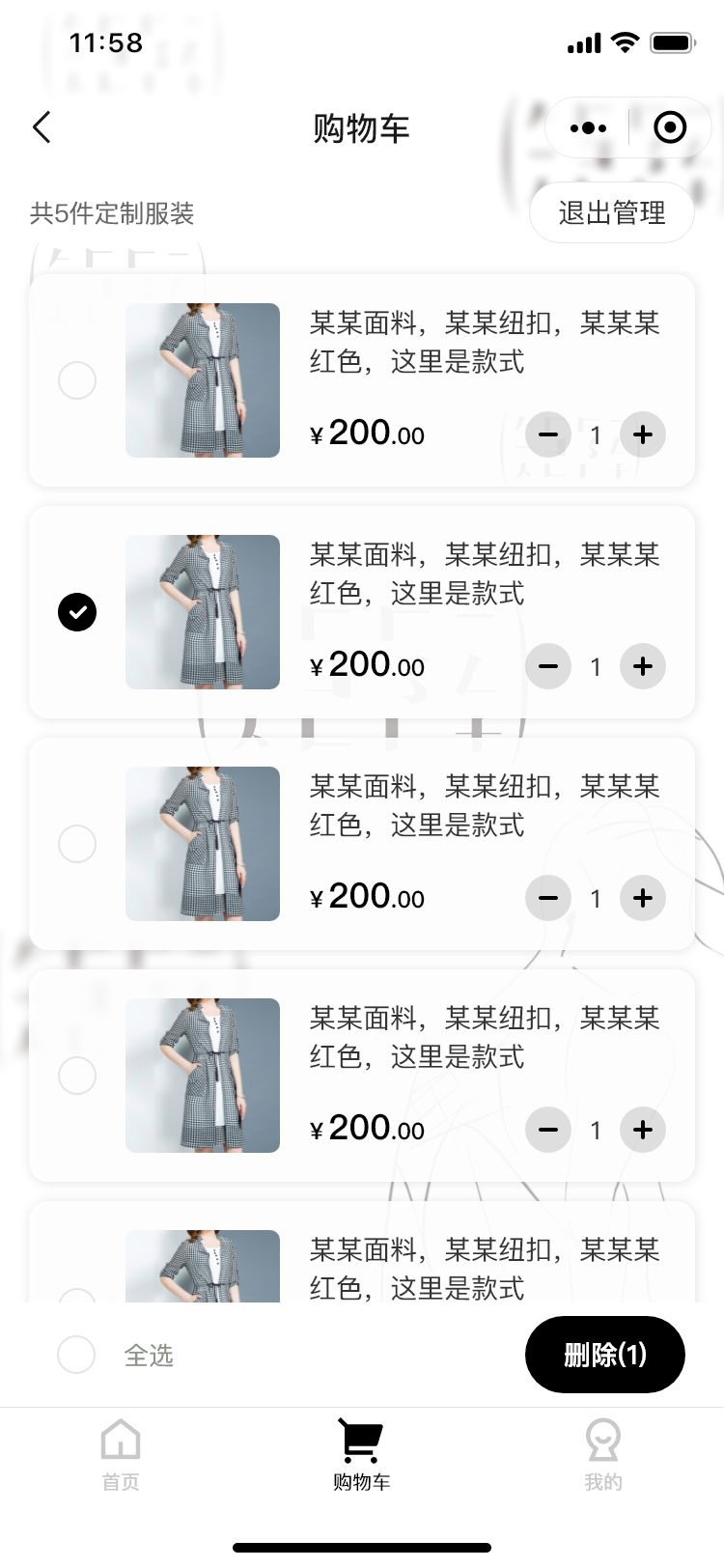Delete the selected item with 删除(1)

604,1355
